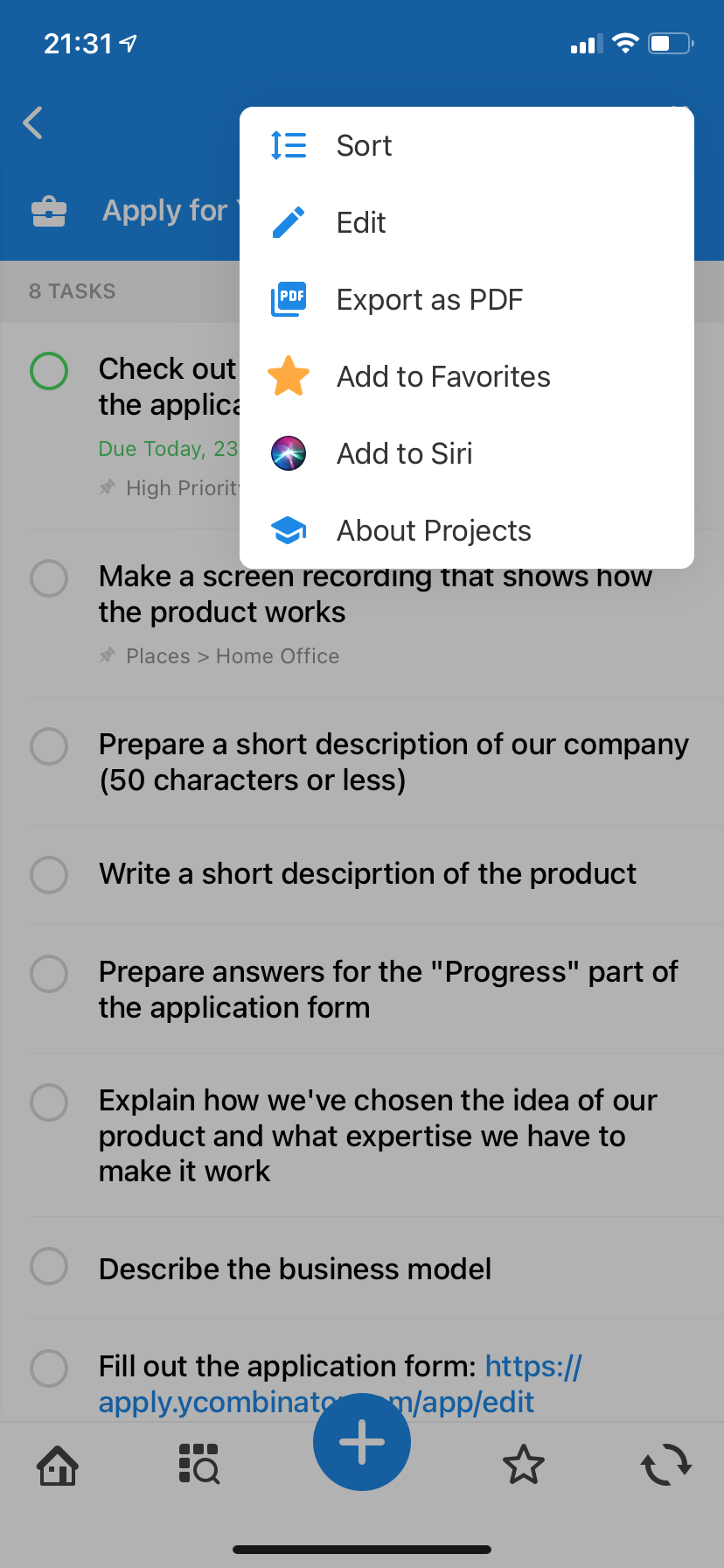The image size is (724, 1568).
Task: Open the browse and search tab
Action: 199,1465
